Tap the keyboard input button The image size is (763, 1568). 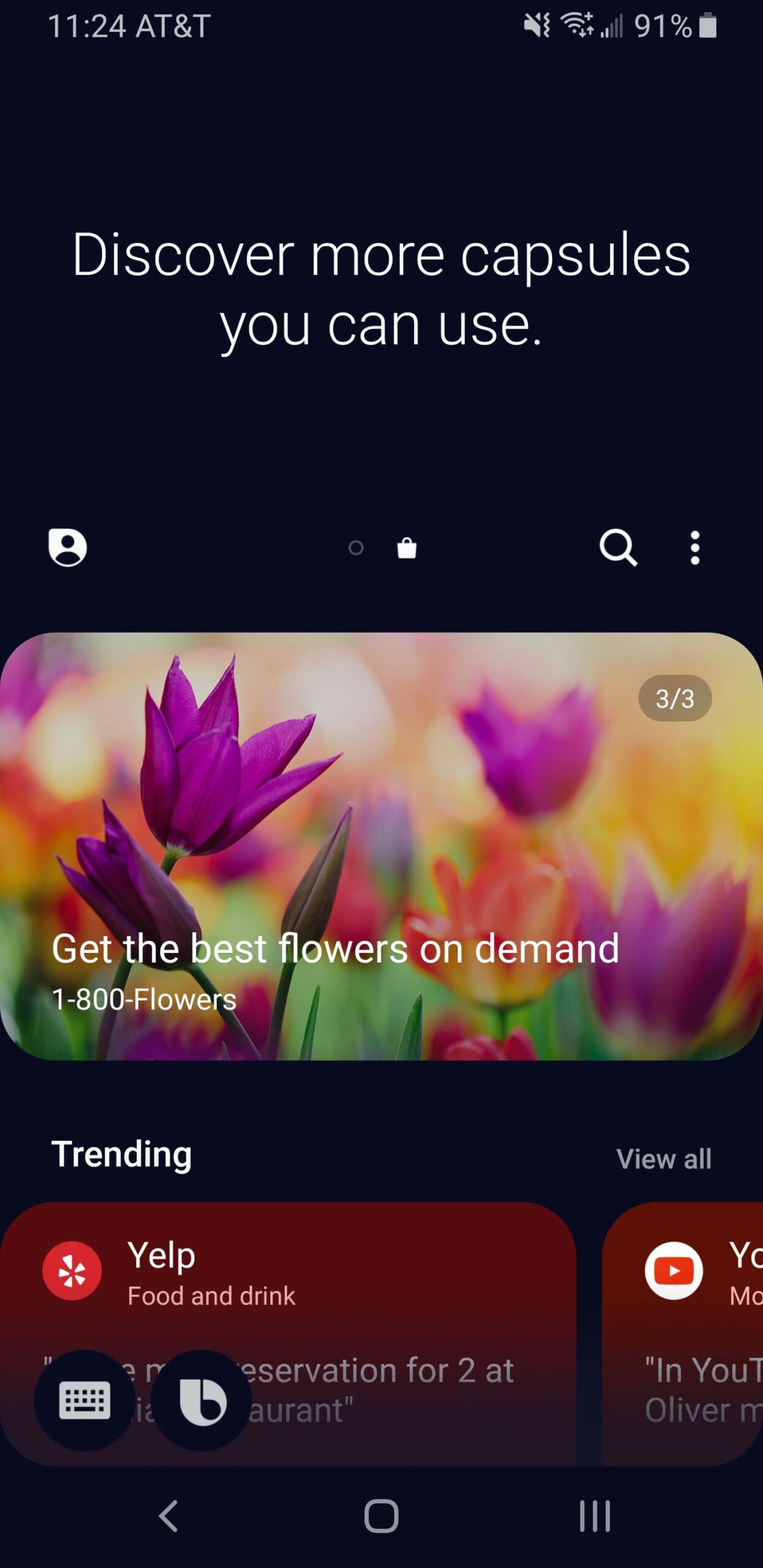[85, 1400]
